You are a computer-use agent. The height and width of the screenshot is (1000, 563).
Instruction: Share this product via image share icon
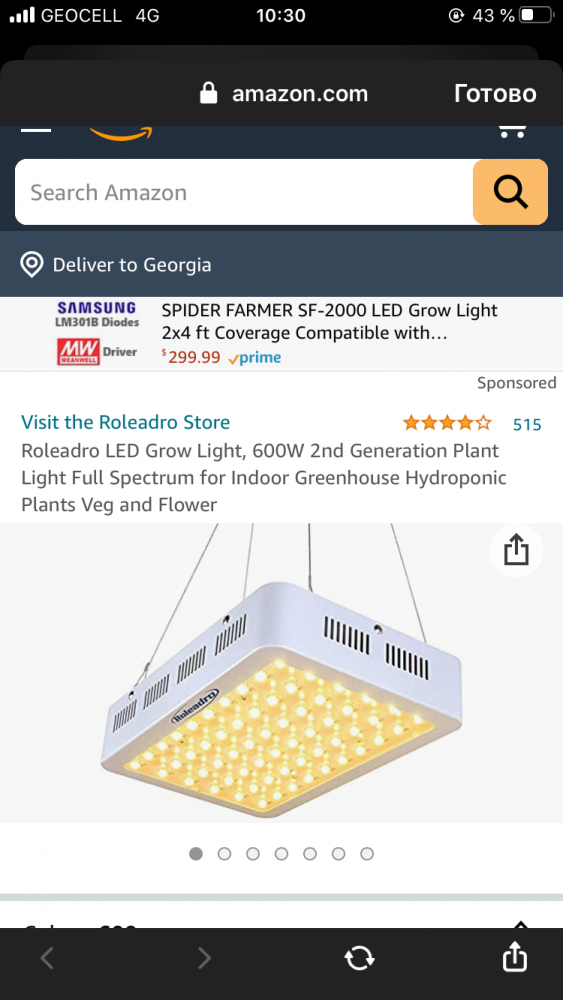516,550
